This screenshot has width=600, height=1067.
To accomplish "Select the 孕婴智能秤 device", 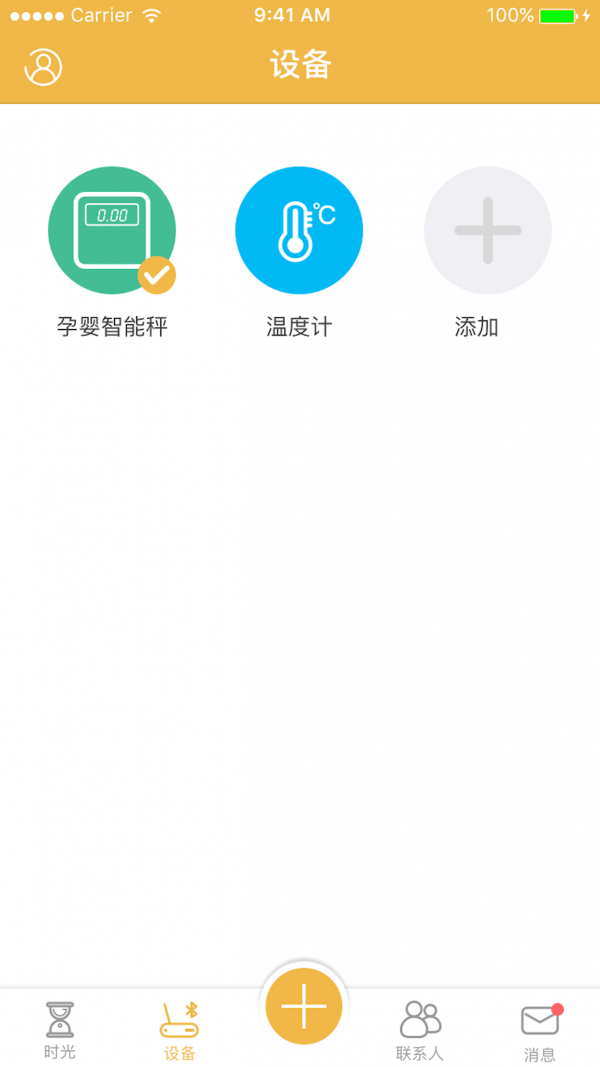I will point(112,231).
